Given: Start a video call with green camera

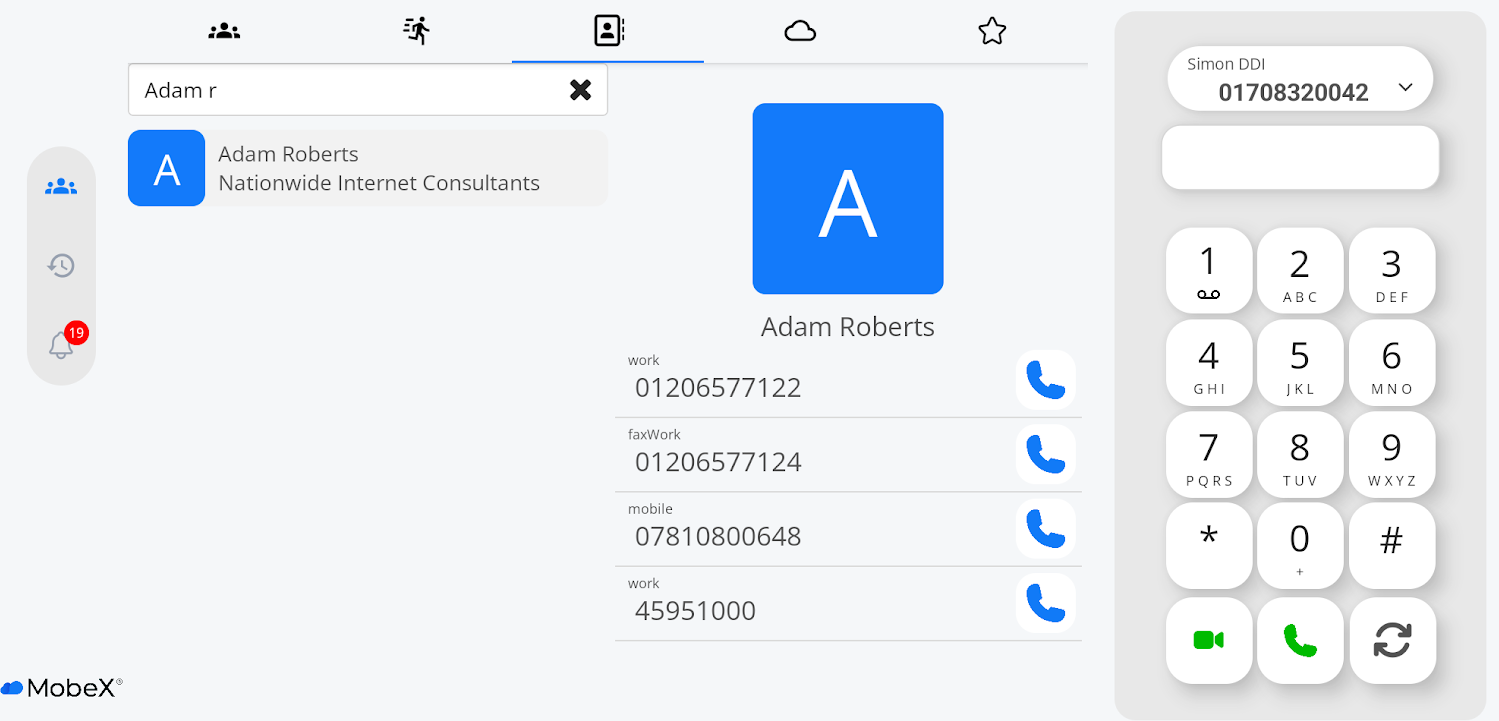Looking at the screenshot, I should click(1208, 640).
